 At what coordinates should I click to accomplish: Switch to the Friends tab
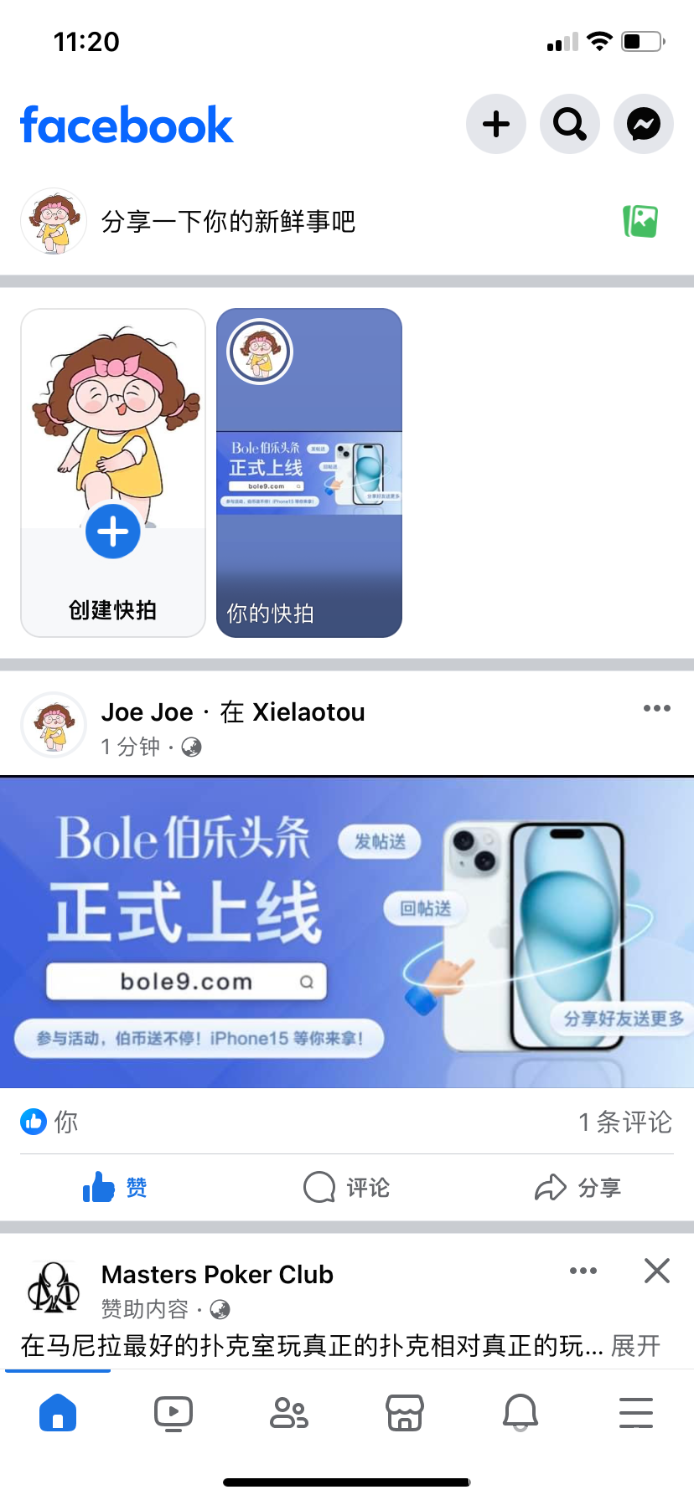pyautogui.click(x=289, y=1413)
